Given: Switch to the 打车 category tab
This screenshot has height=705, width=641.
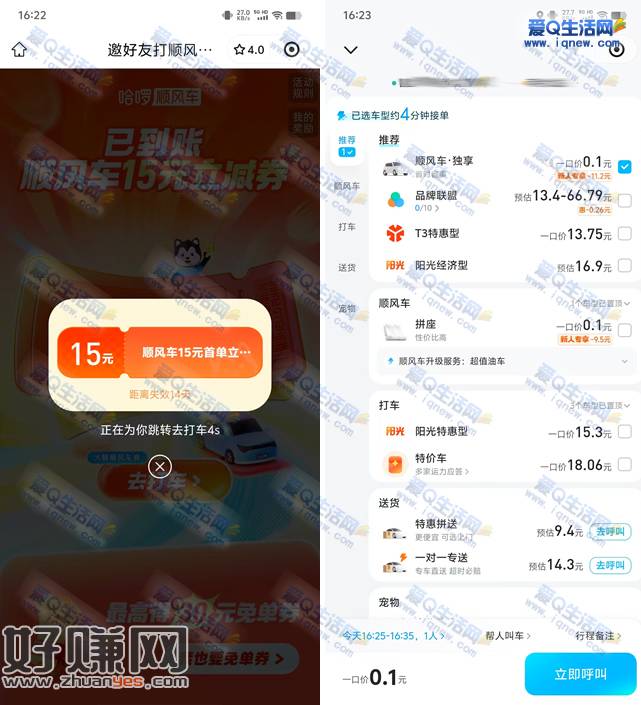Looking at the screenshot, I should click(x=347, y=227).
